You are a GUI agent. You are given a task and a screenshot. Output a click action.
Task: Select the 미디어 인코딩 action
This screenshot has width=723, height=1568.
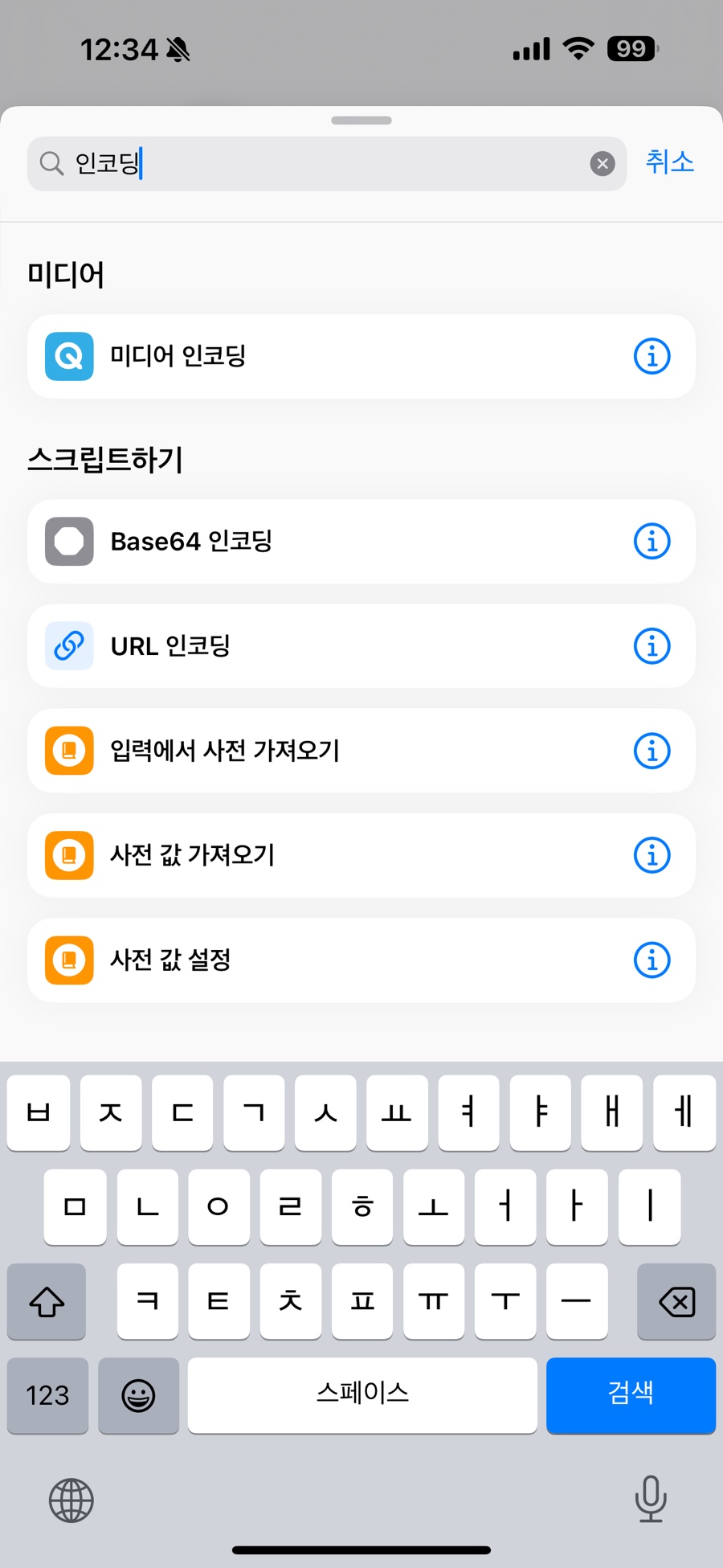(x=361, y=356)
